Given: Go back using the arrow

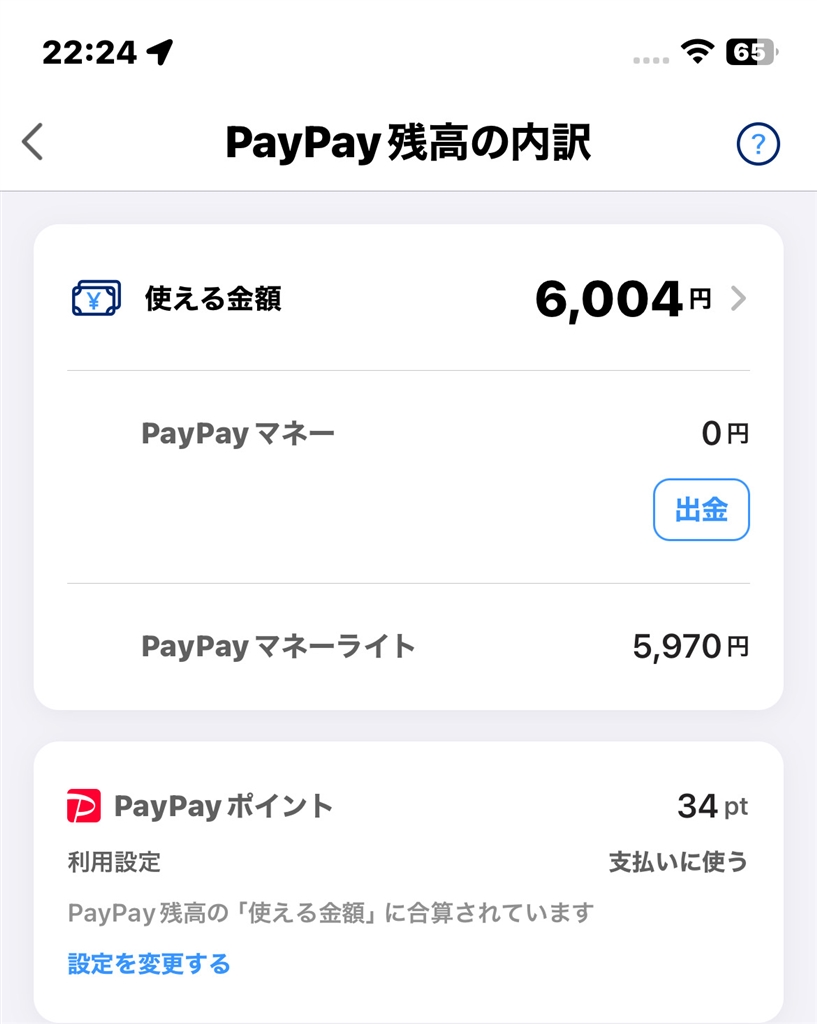Looking at the screenshot, I should click(33, 142).
